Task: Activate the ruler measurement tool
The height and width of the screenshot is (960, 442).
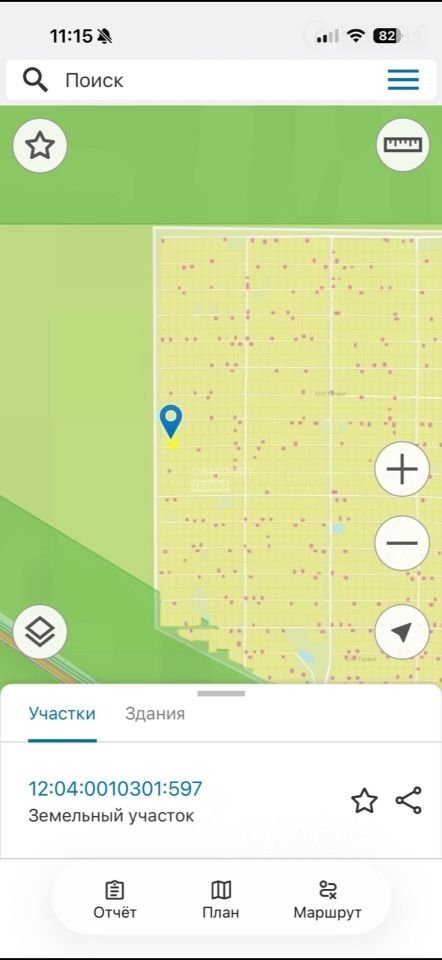Action: tap(403, 144)
